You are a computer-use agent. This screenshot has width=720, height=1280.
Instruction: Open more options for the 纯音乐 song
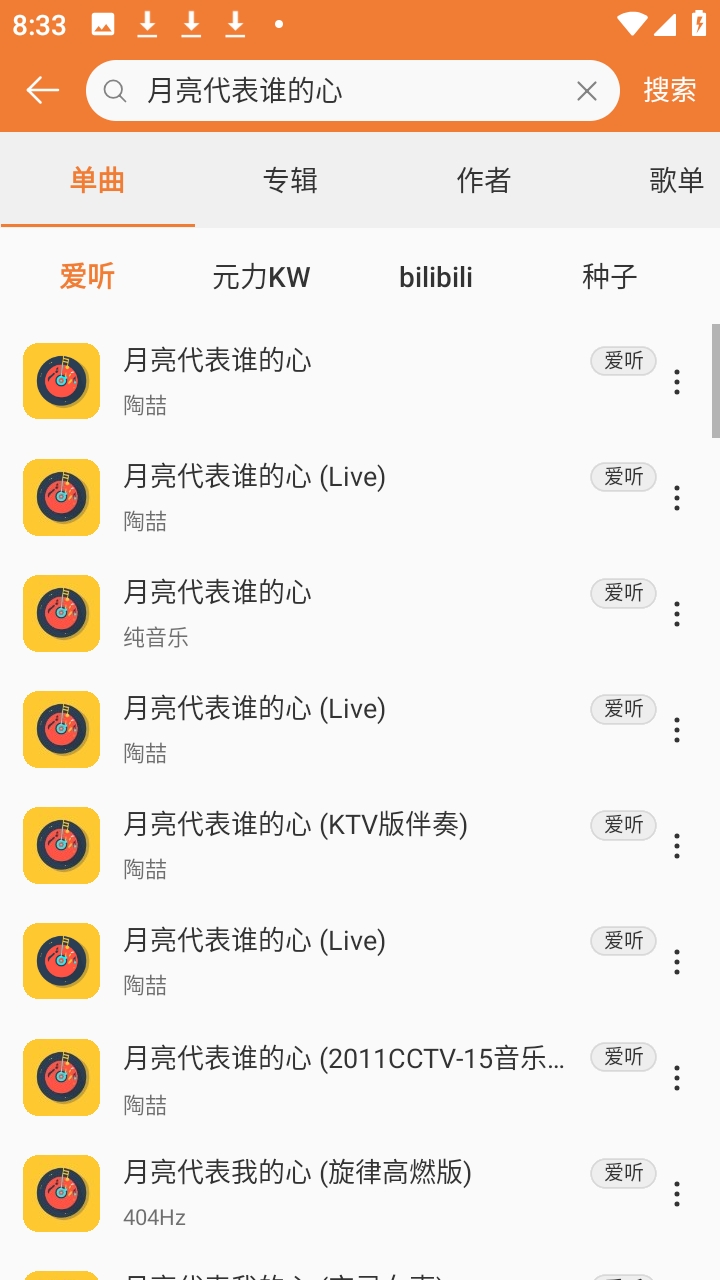point(677,614)
